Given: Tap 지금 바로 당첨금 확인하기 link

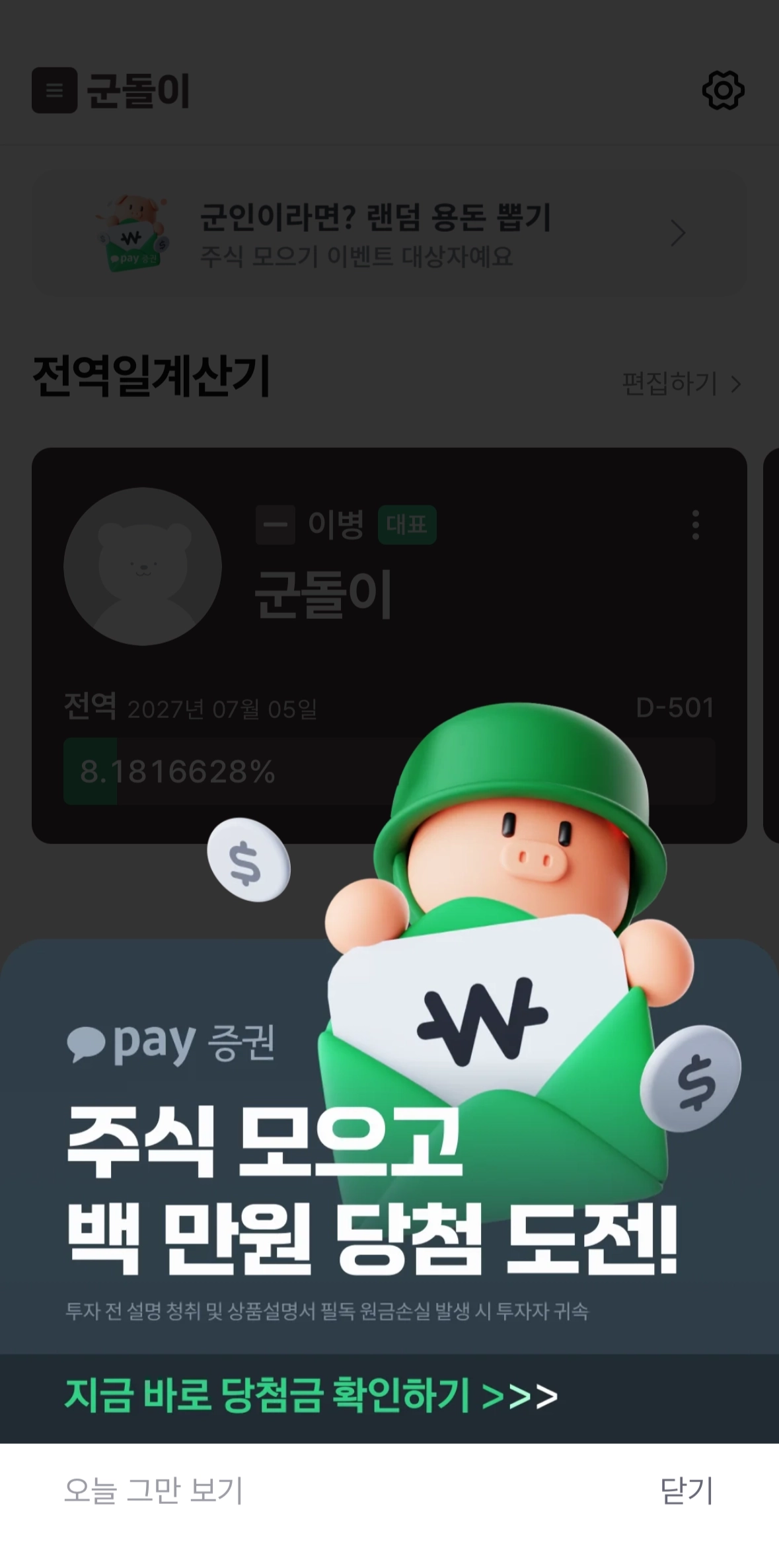Looking at the screenshot, I should [311, 1395].
